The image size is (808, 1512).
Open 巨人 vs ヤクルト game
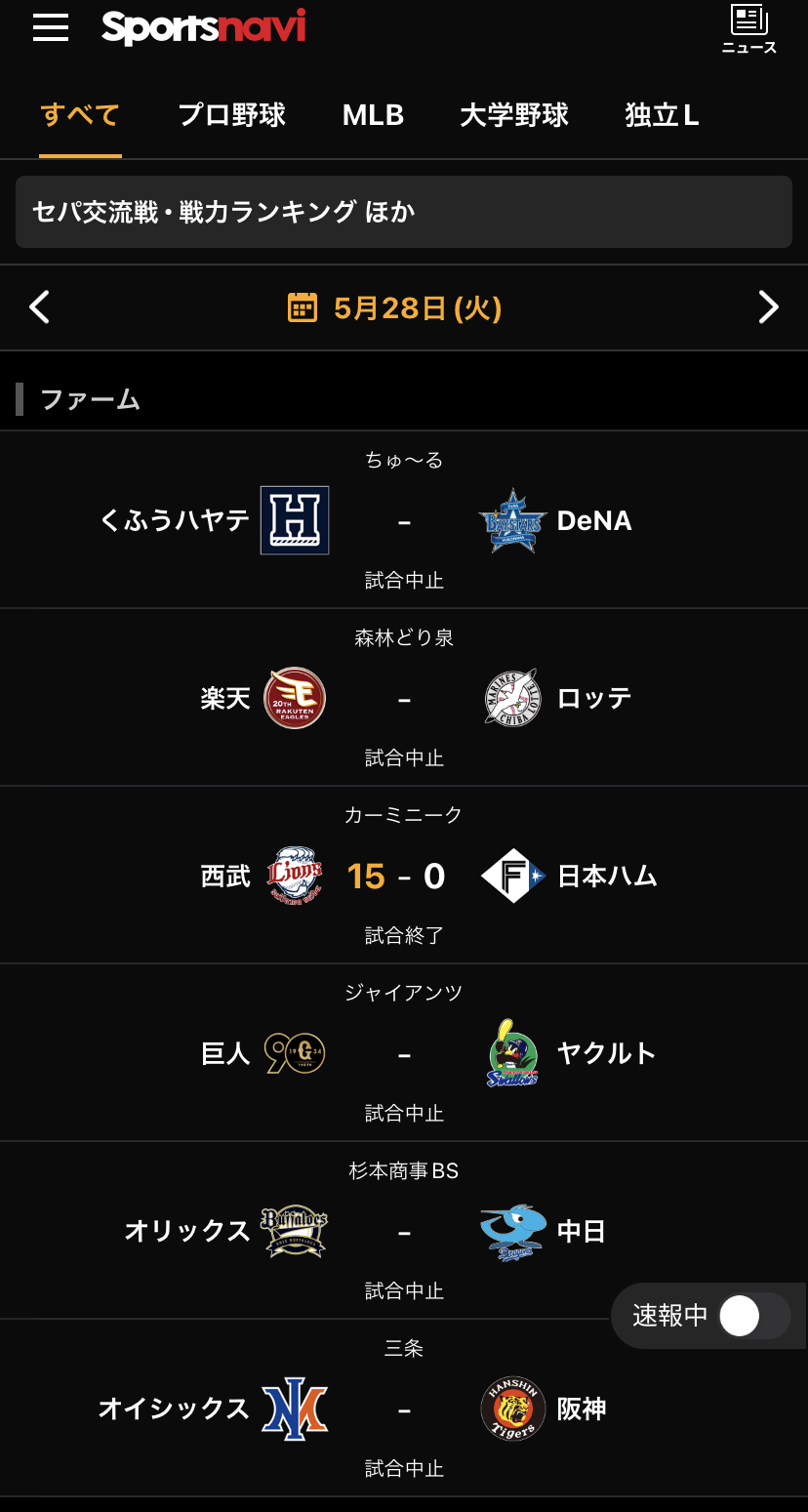pos(404,1053)
